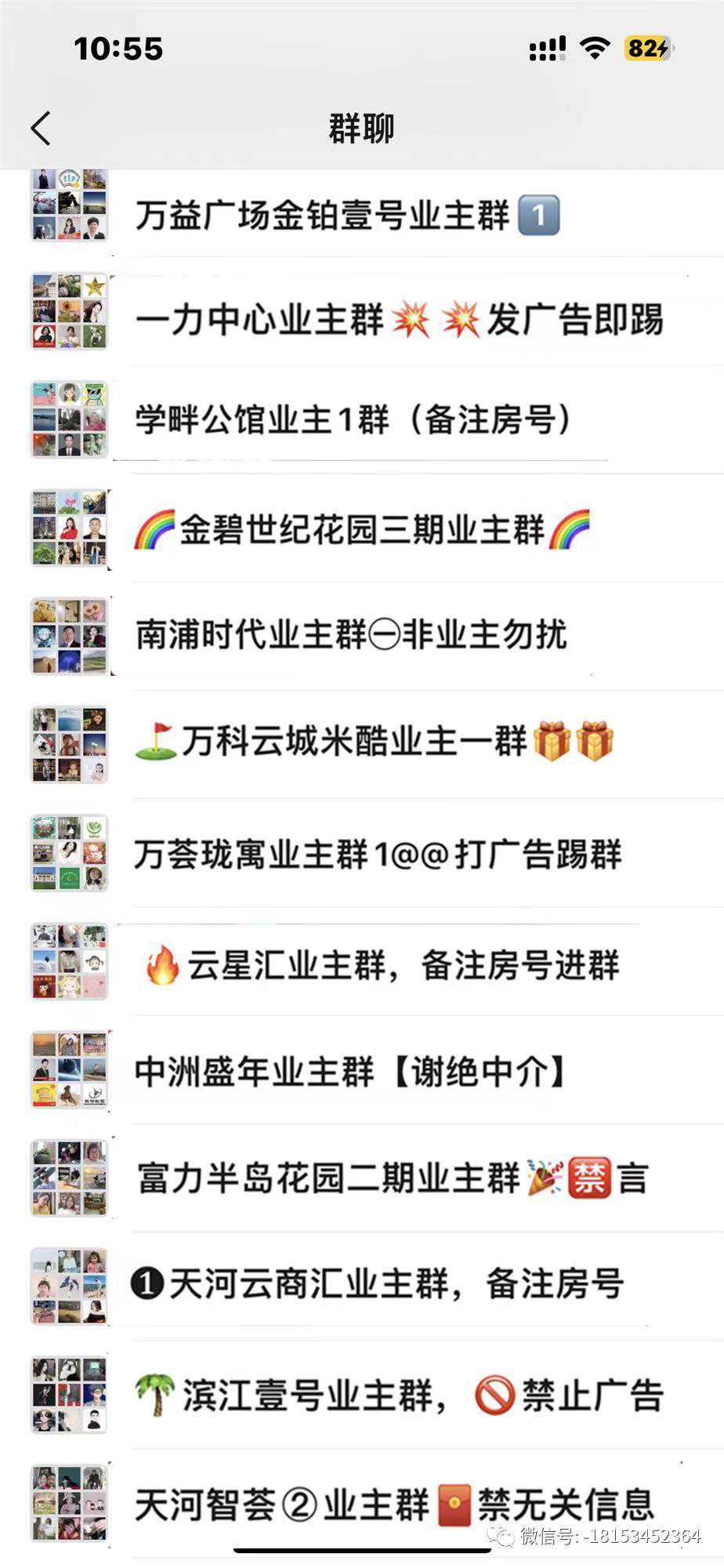Open 万荟珑寓业主群1 group chat
The width and height of the screenshot is (724, 1568).
[377, 855]
